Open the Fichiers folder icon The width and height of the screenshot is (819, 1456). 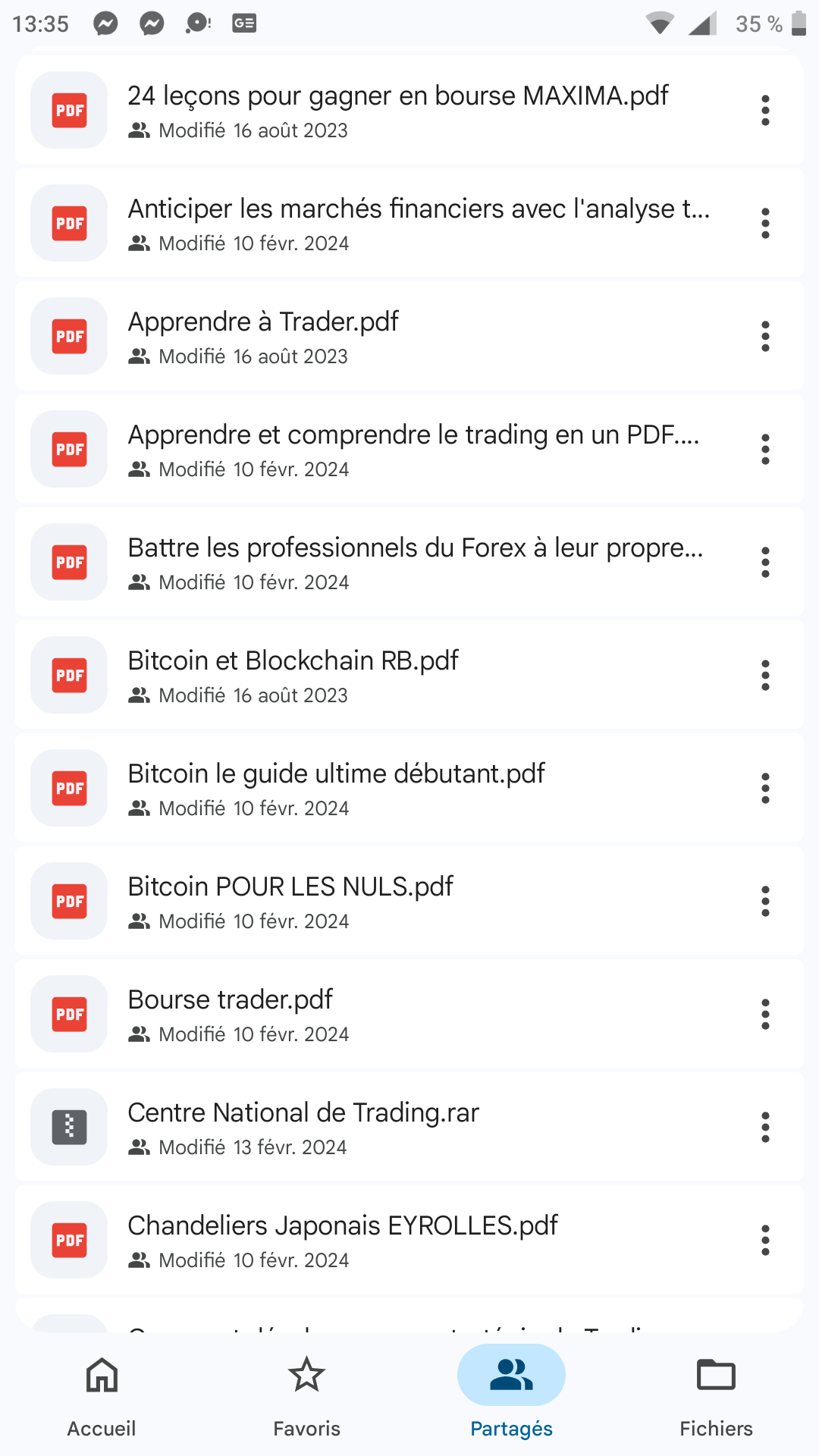pyautogui.click(x=716, y=1374)
